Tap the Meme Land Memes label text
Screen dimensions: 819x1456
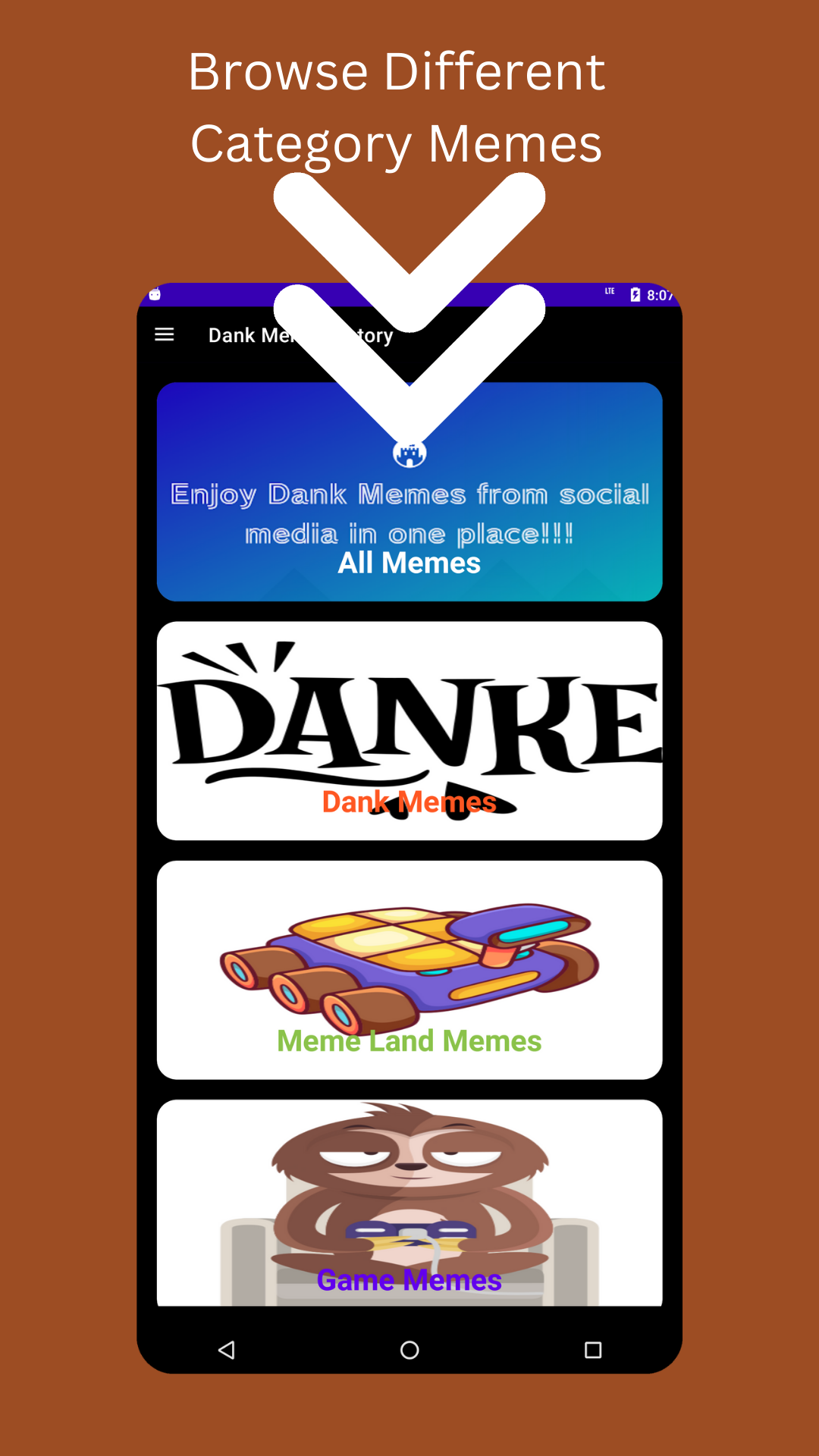(409, 1041)
